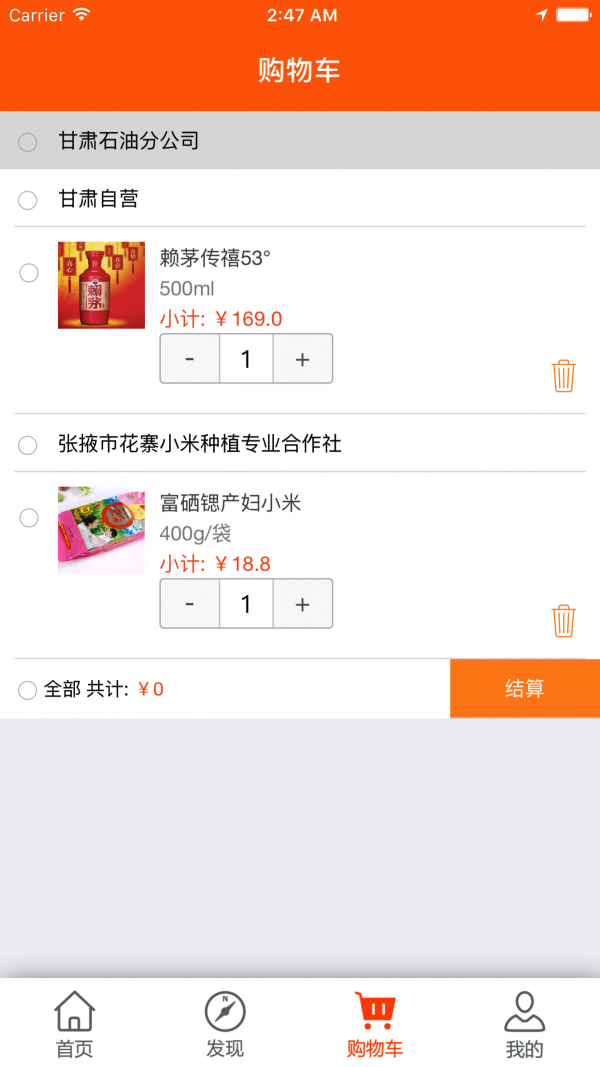Remove 富硒锶产妇小米 with the trash icon
Screen dimensions: 600x1067
tap(563, 621)
